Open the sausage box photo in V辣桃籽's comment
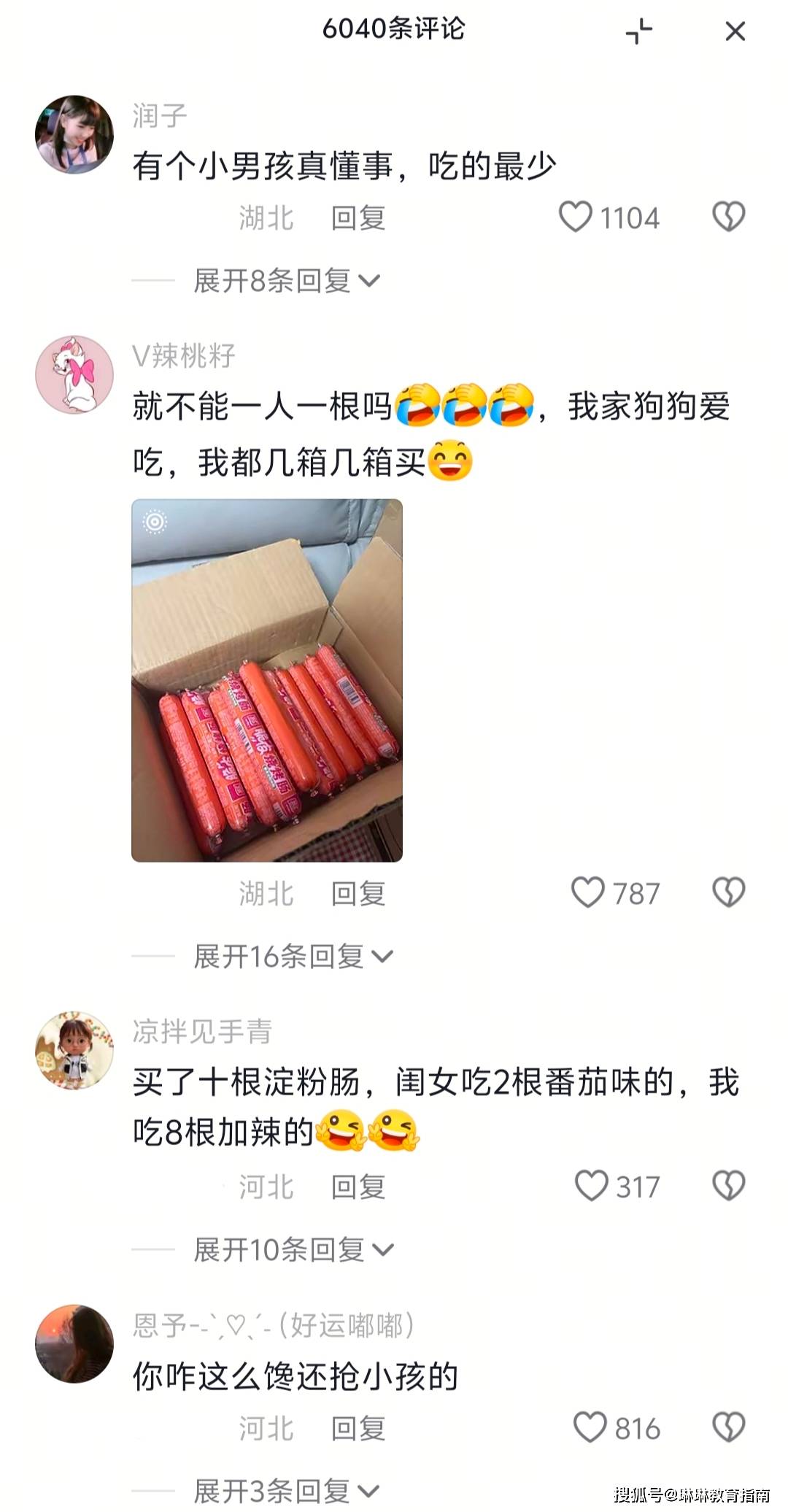The image size is (788, 1512). pos(267,680)
